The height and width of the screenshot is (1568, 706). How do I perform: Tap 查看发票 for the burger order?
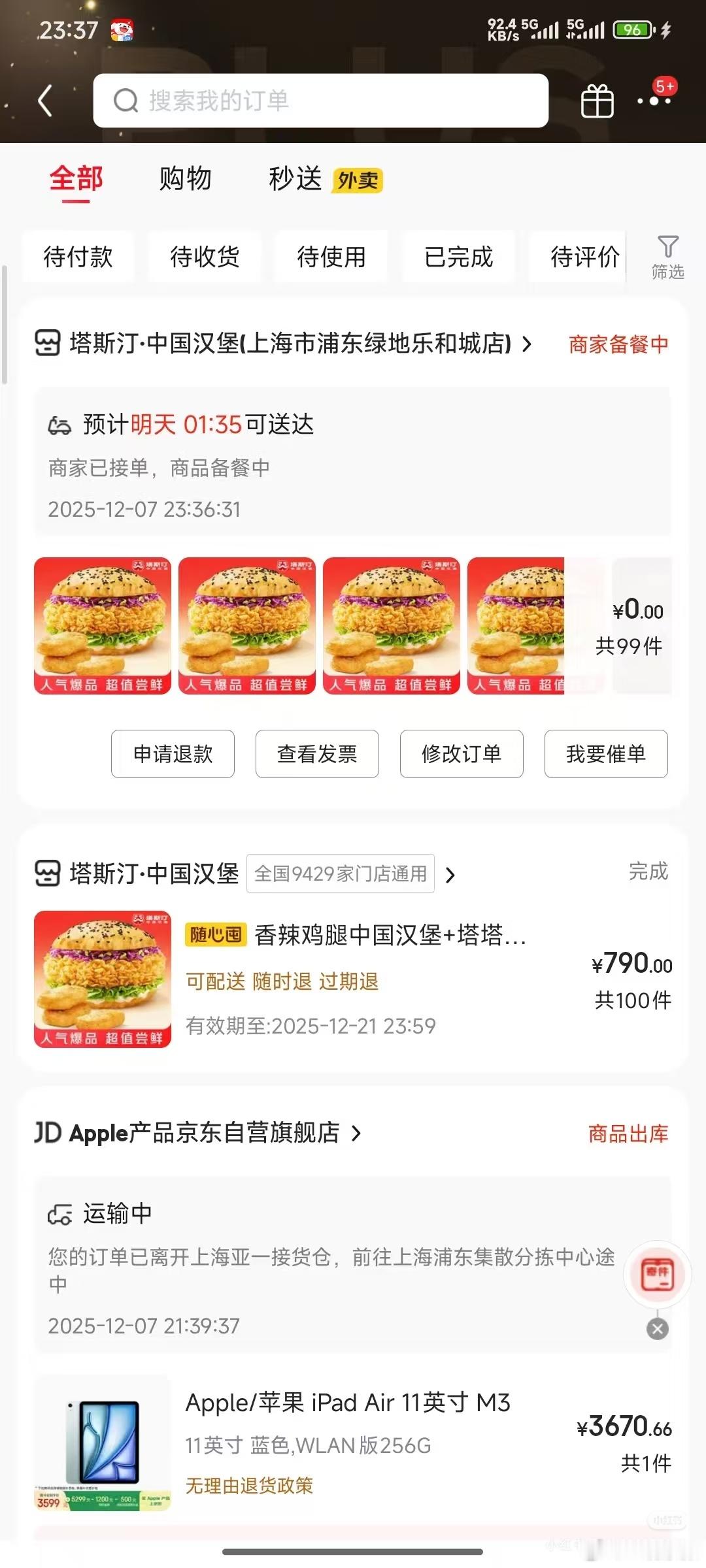[317, 754]
